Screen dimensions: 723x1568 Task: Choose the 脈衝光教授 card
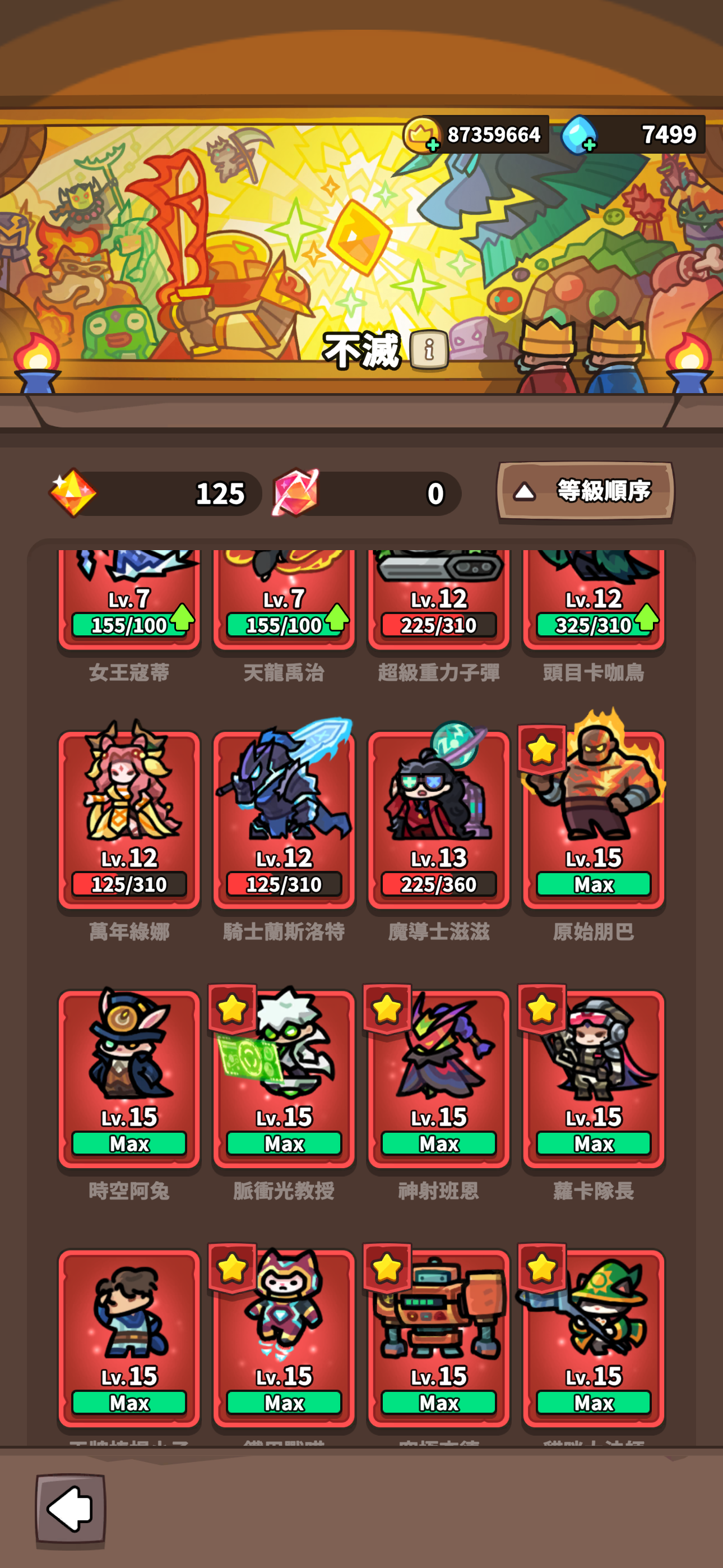tap(284, 1078)
